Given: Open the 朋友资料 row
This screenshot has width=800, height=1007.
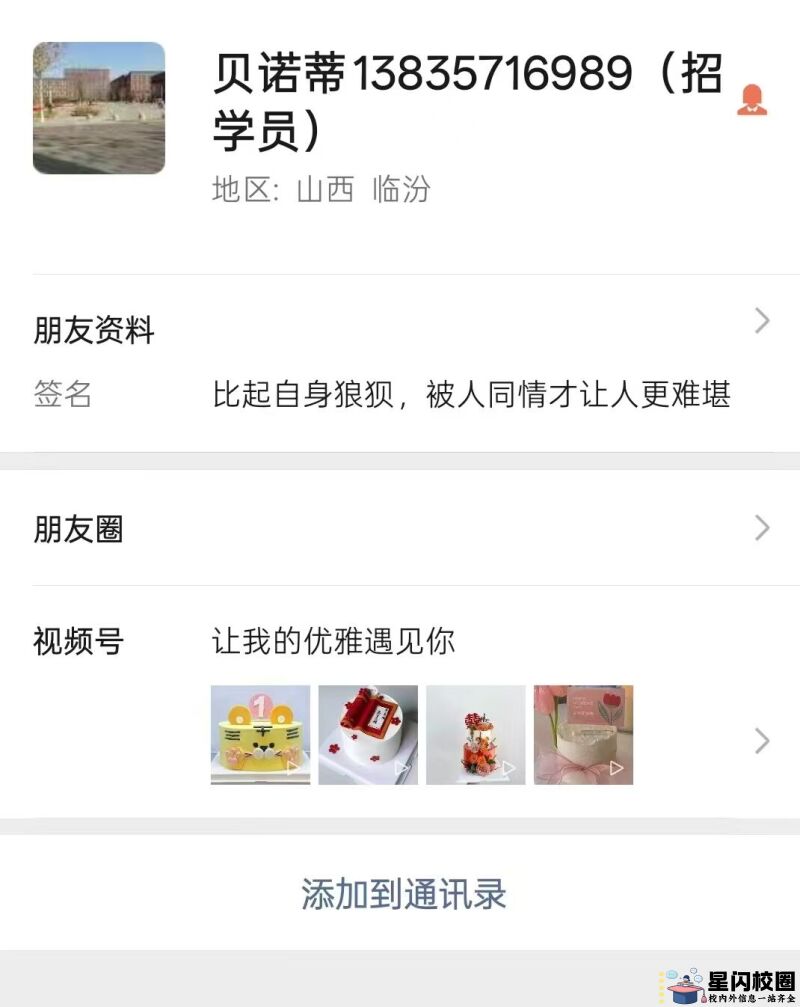Looking at the screenshot, I should click(400, 330).
